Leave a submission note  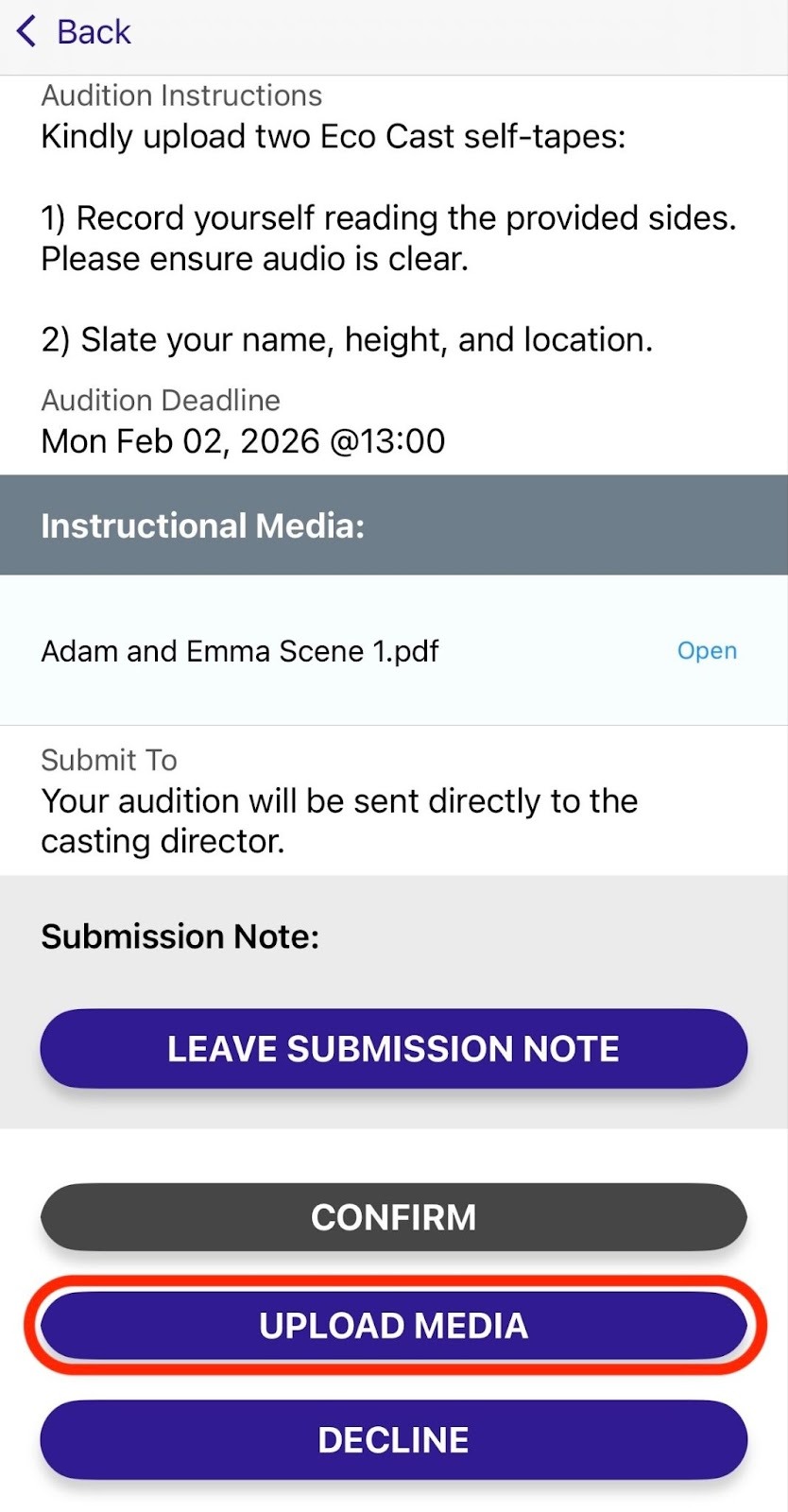click(393, 1049)
